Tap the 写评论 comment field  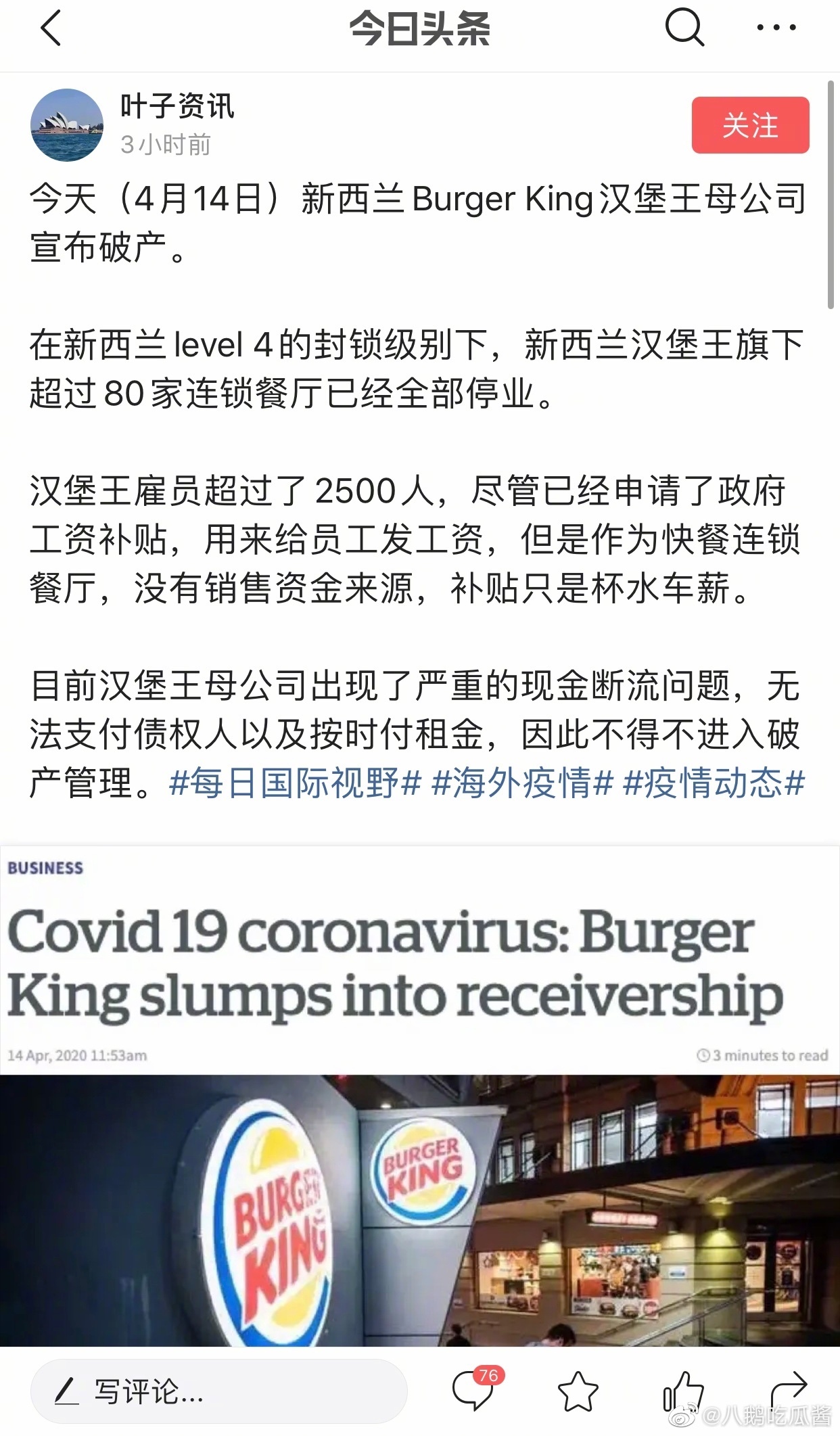[218, 1391]
